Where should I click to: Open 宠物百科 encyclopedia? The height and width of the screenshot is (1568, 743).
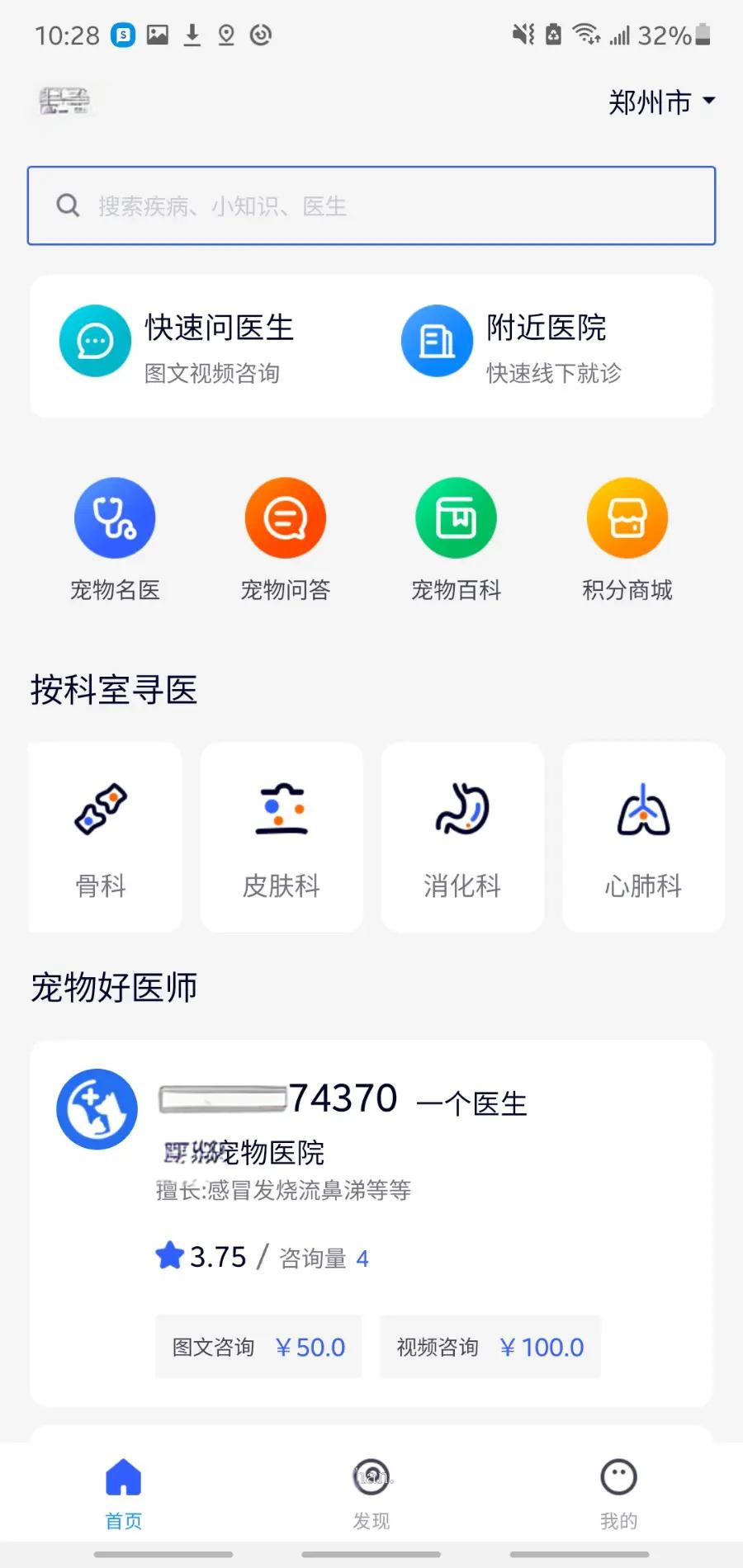pos(456,540)
